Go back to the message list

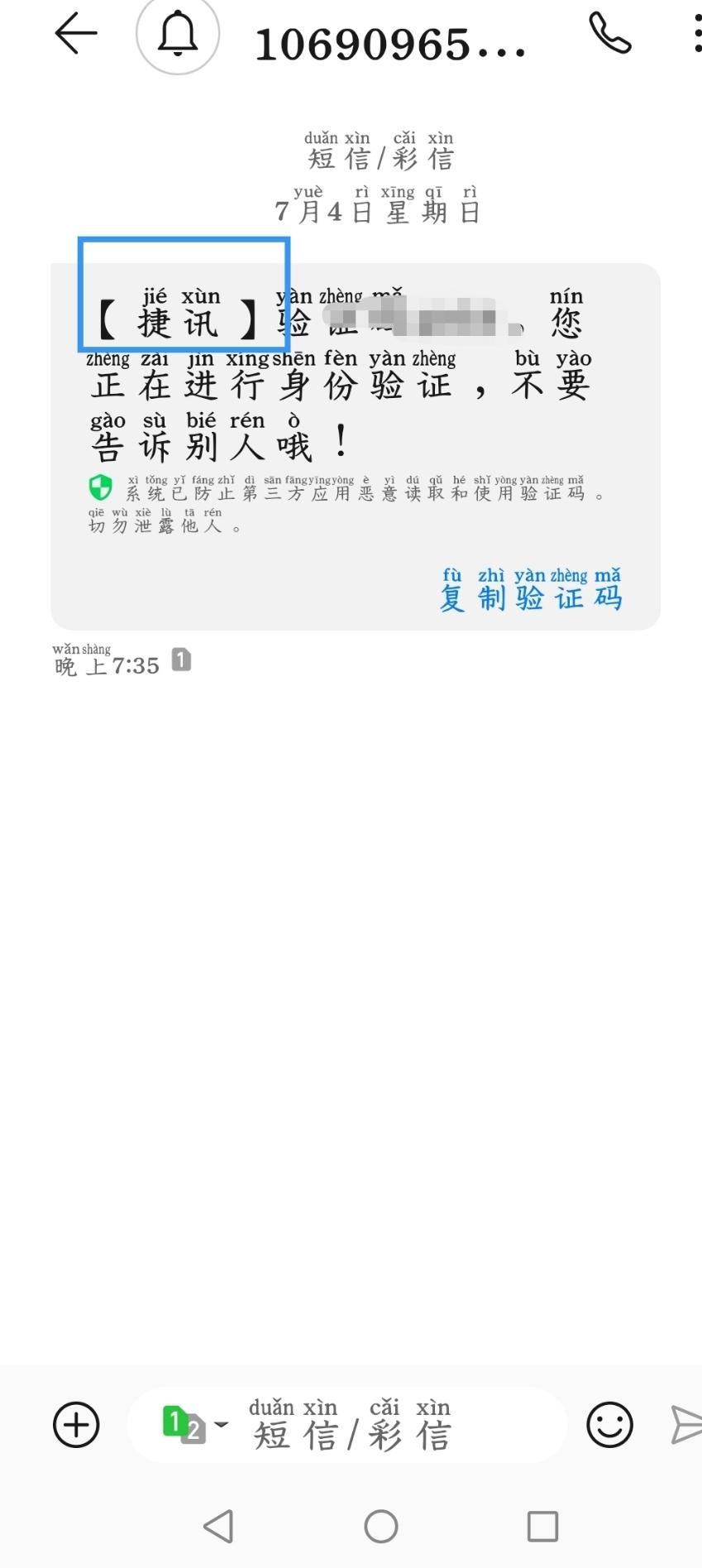(x=75, y=35)
